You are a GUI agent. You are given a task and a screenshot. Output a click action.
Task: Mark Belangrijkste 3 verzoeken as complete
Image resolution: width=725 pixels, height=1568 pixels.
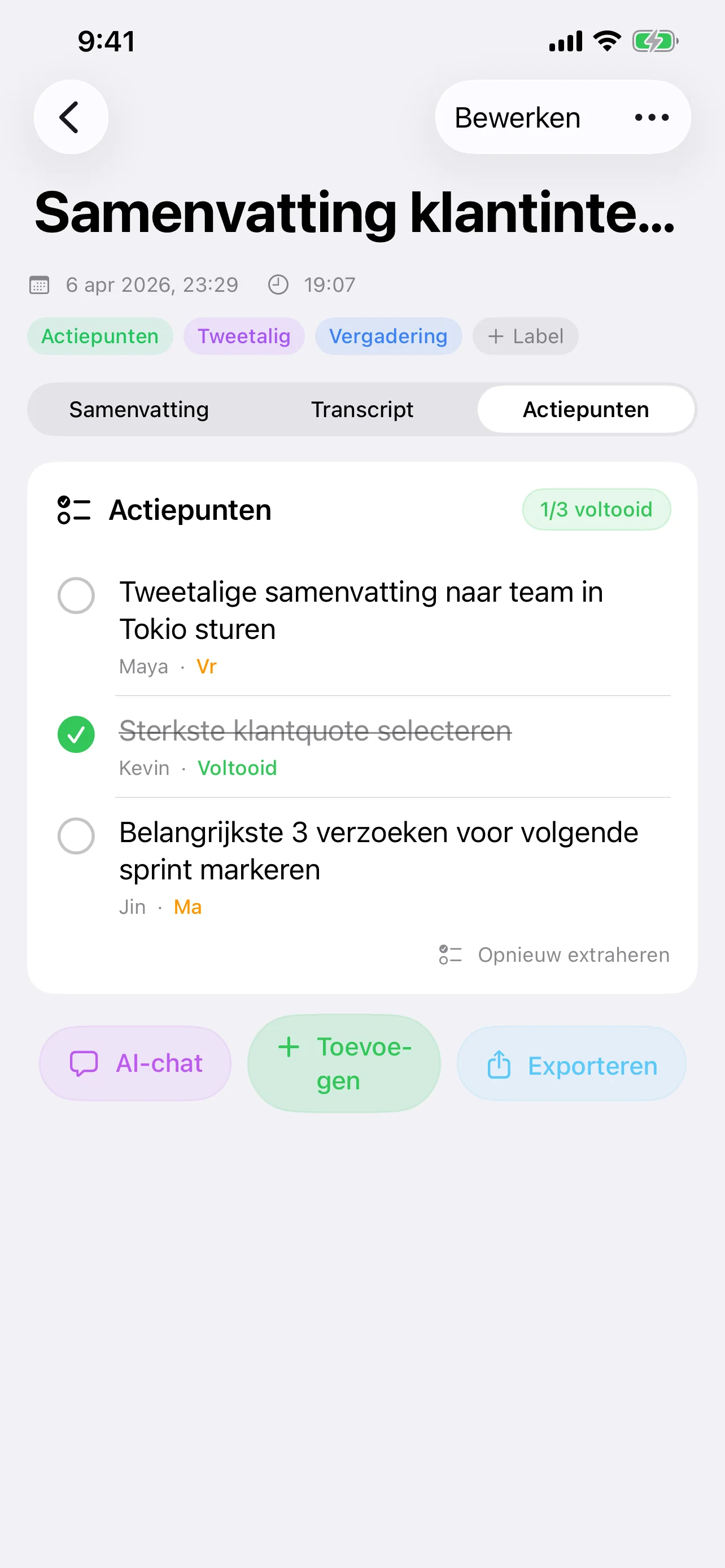[x=76, y=837]
